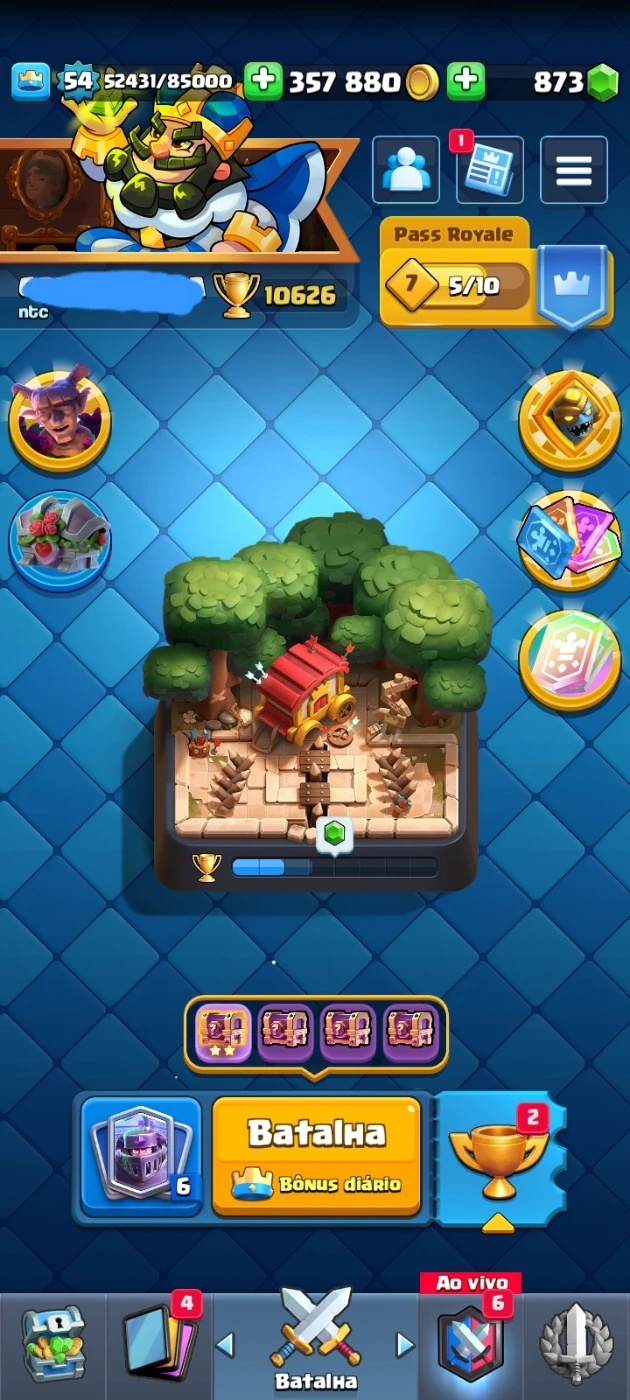Open the friends icon
The width and height of the screenshot is (630, 1400).
[406, 170]
